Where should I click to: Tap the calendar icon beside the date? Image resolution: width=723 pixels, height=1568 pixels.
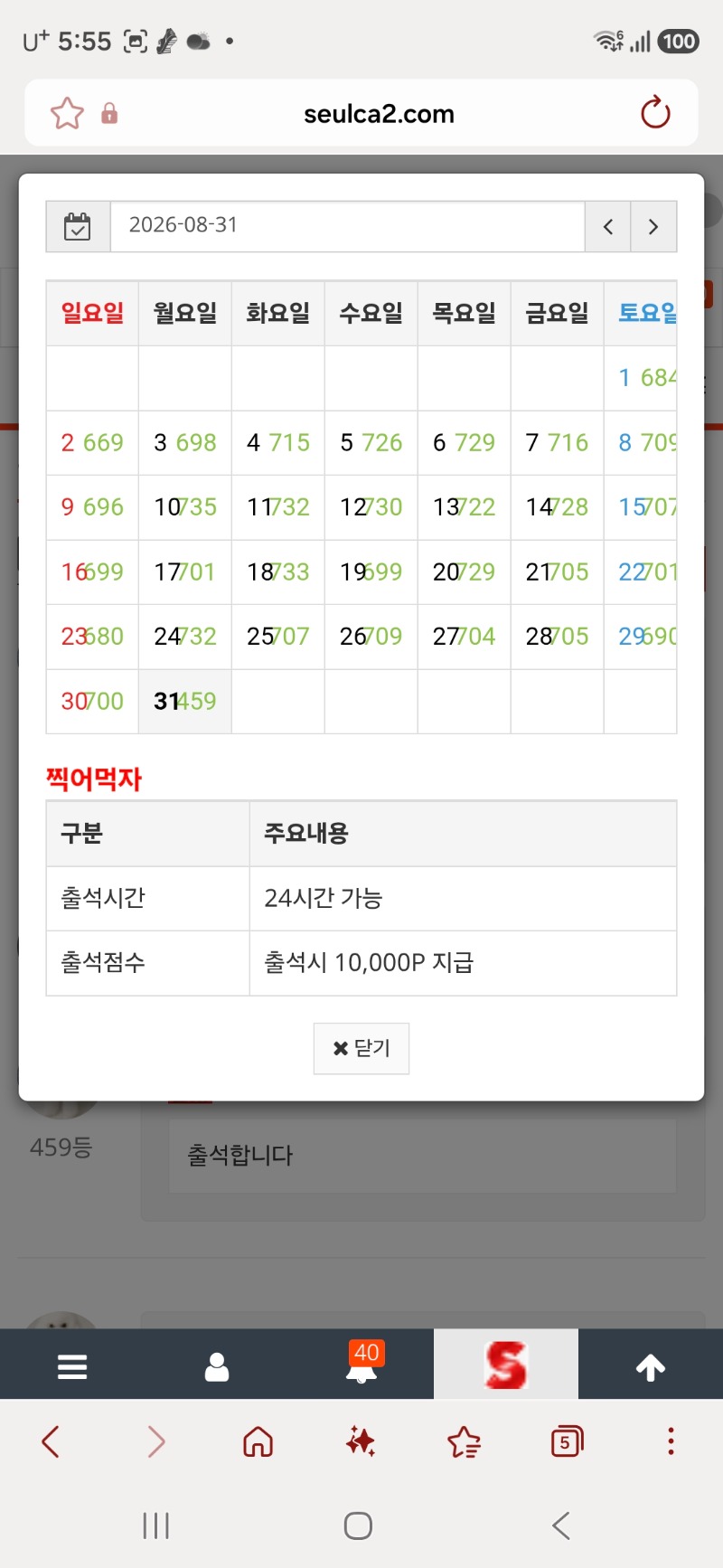(78, 226)
